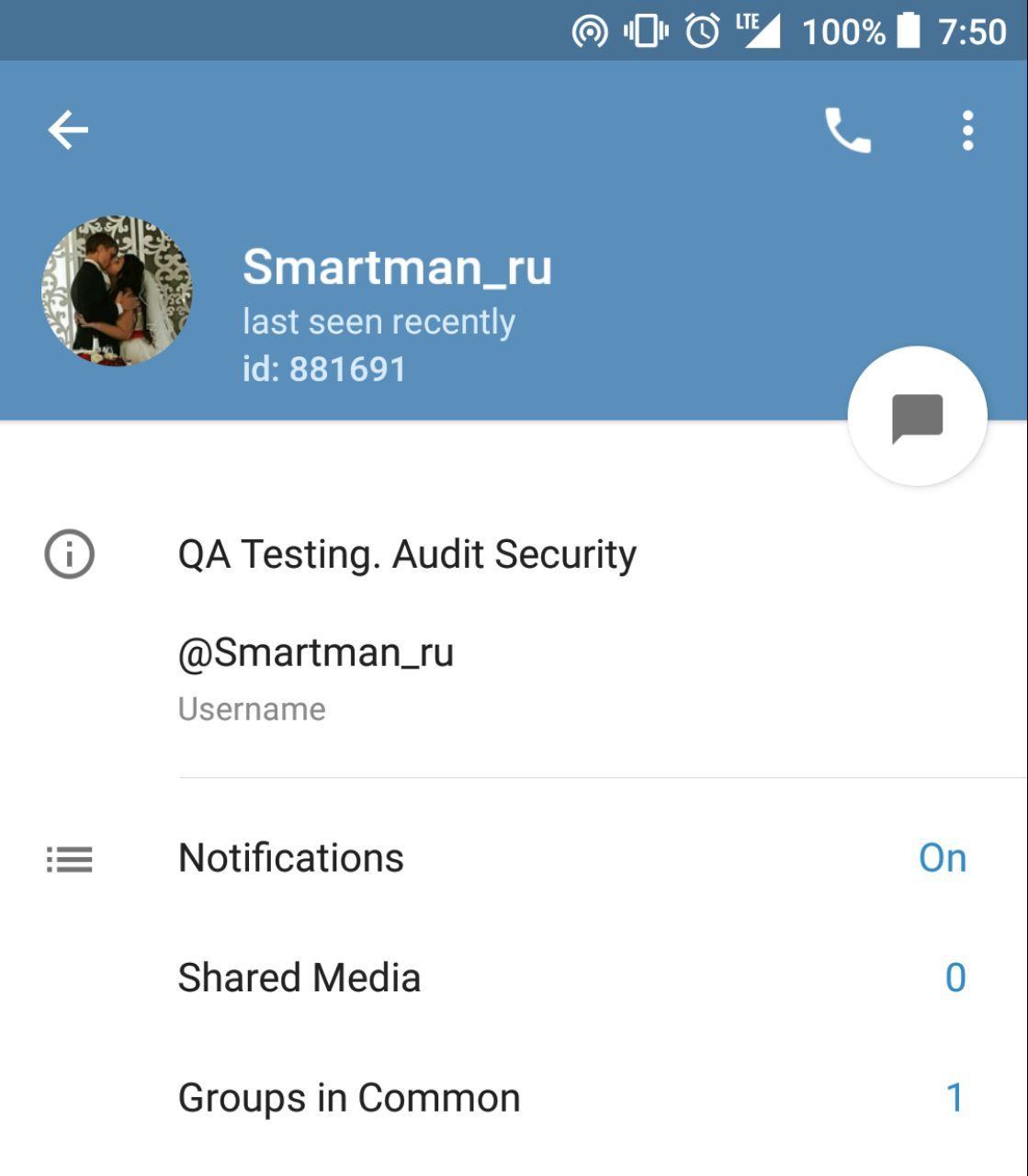
Task: Tap the floating message button
Action: (917, 417)
